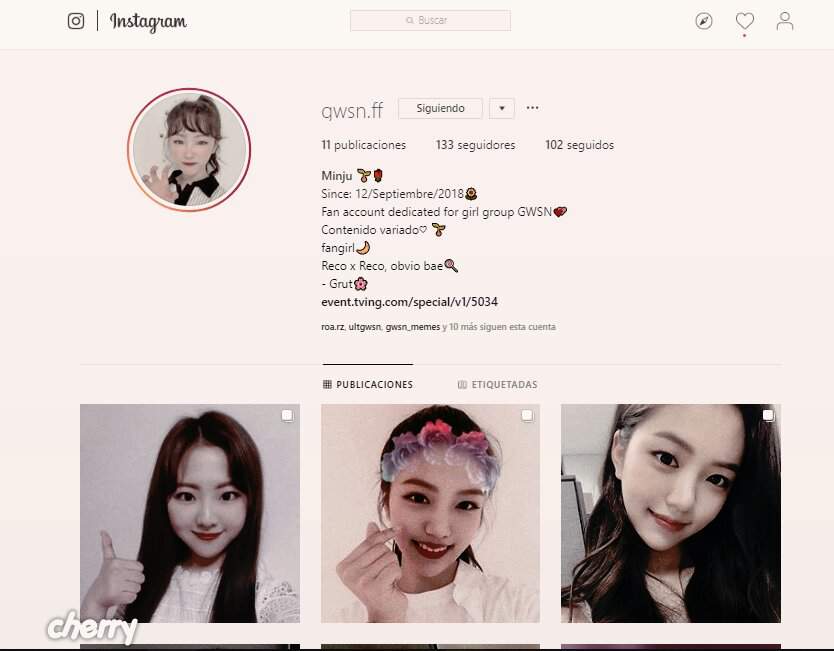The width and height of the screenshot is (834, 651).
Task: Expand the suggested accounts dropdown arrow
Action: tap(502, 108)
